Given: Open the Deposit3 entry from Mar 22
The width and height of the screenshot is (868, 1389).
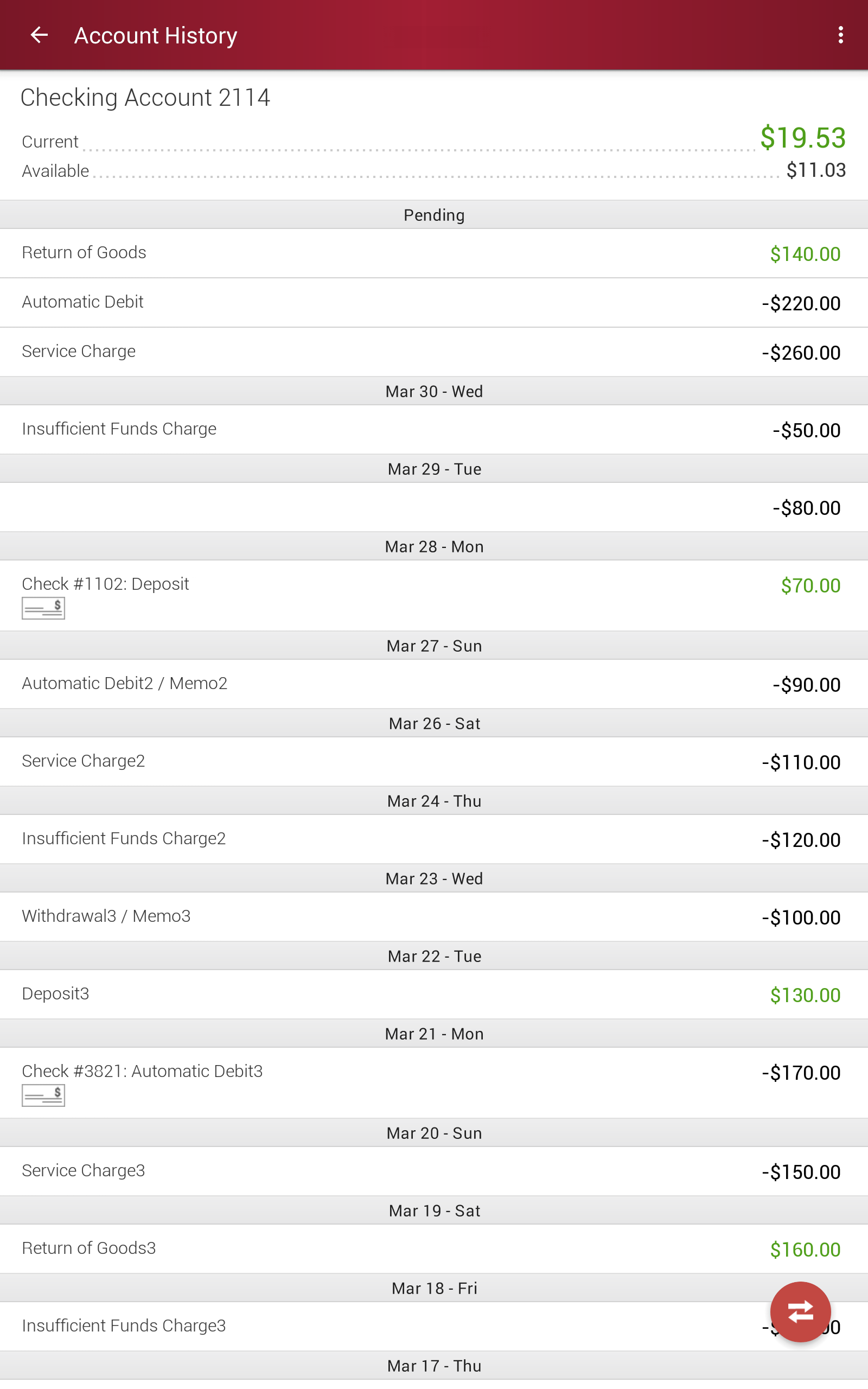Looking at the screenshot, I should [x=434, y=994].
